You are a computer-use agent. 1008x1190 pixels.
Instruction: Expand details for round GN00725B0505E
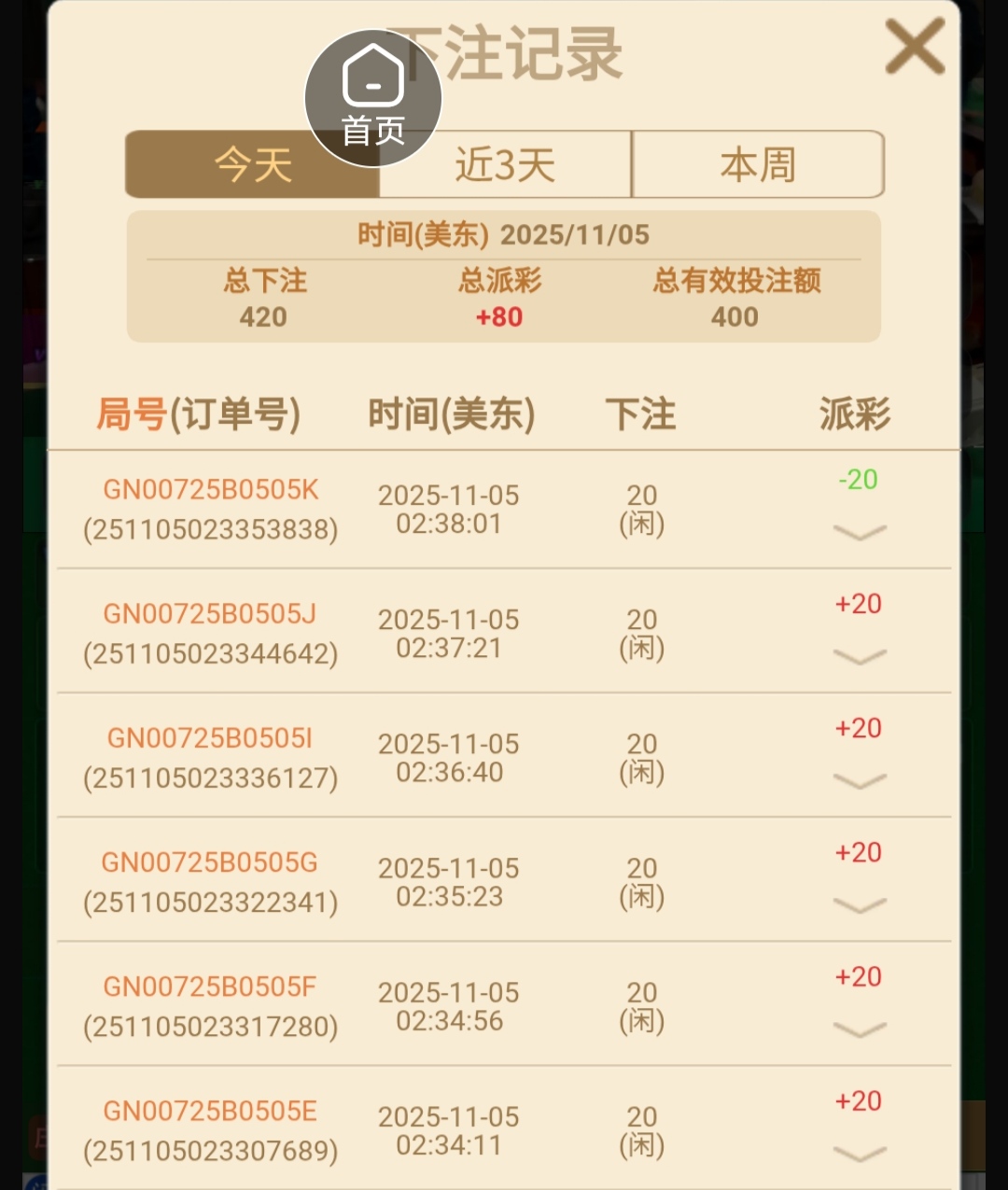coord(859,1153)
